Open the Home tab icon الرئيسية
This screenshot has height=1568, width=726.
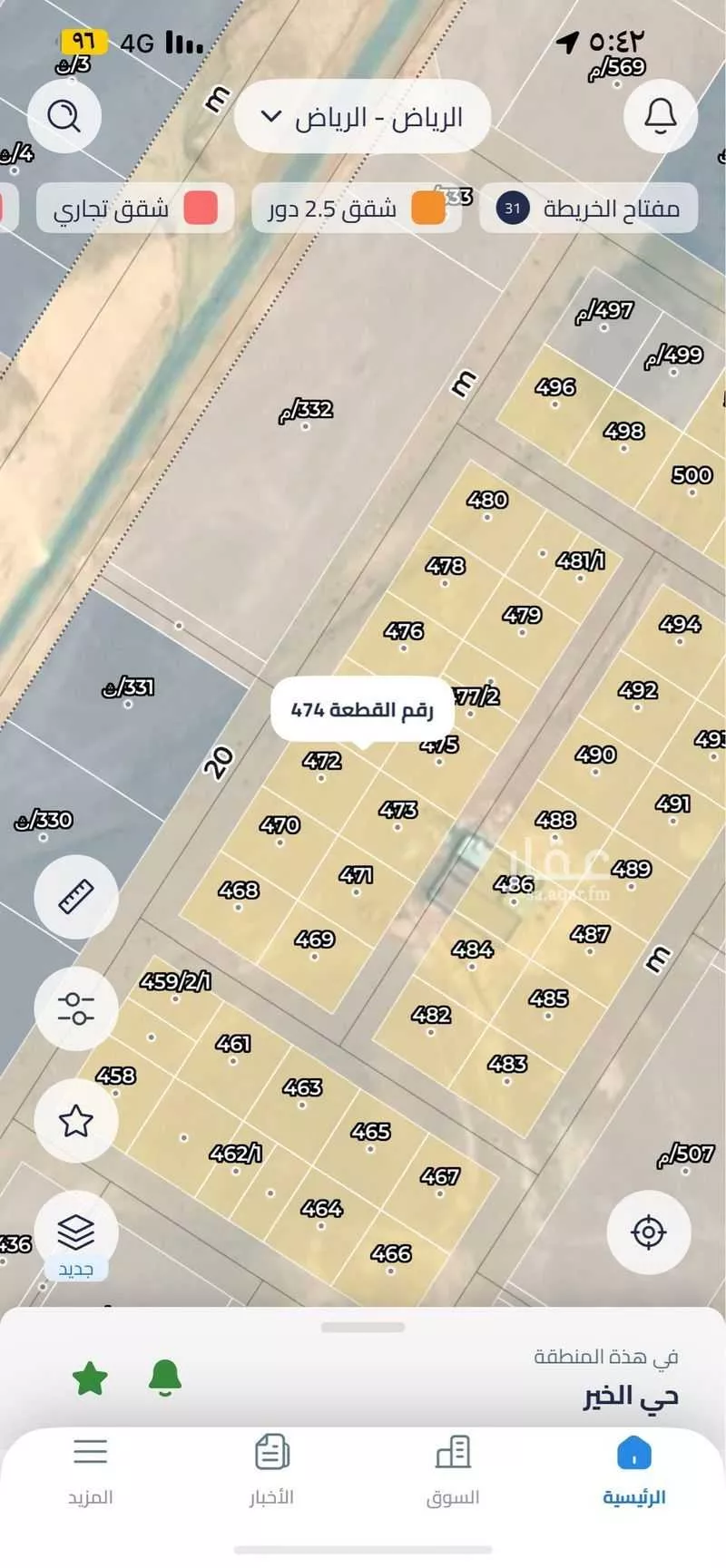click(x=636, y=1454)
